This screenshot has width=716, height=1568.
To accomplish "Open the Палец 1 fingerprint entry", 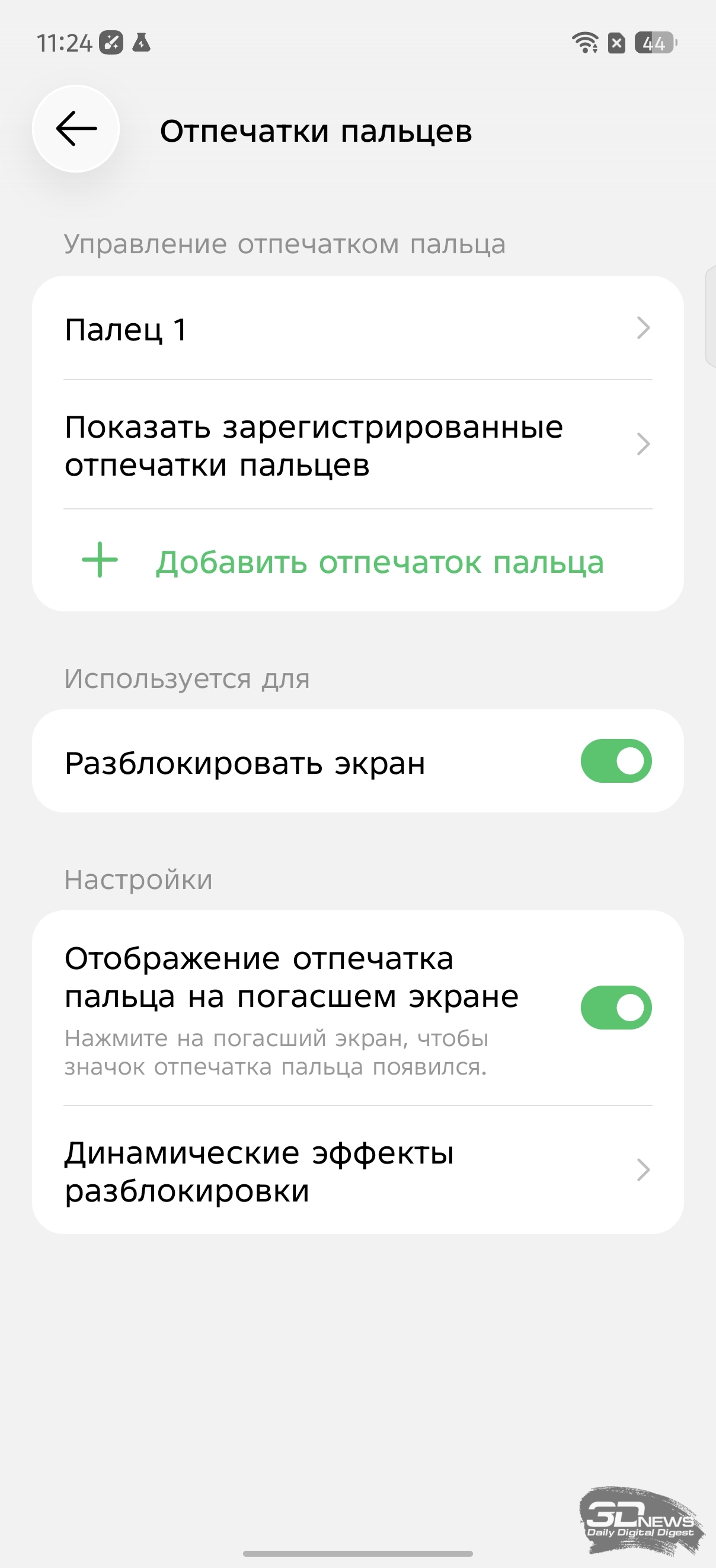I will pyautogui.click(x=357, y=329).
